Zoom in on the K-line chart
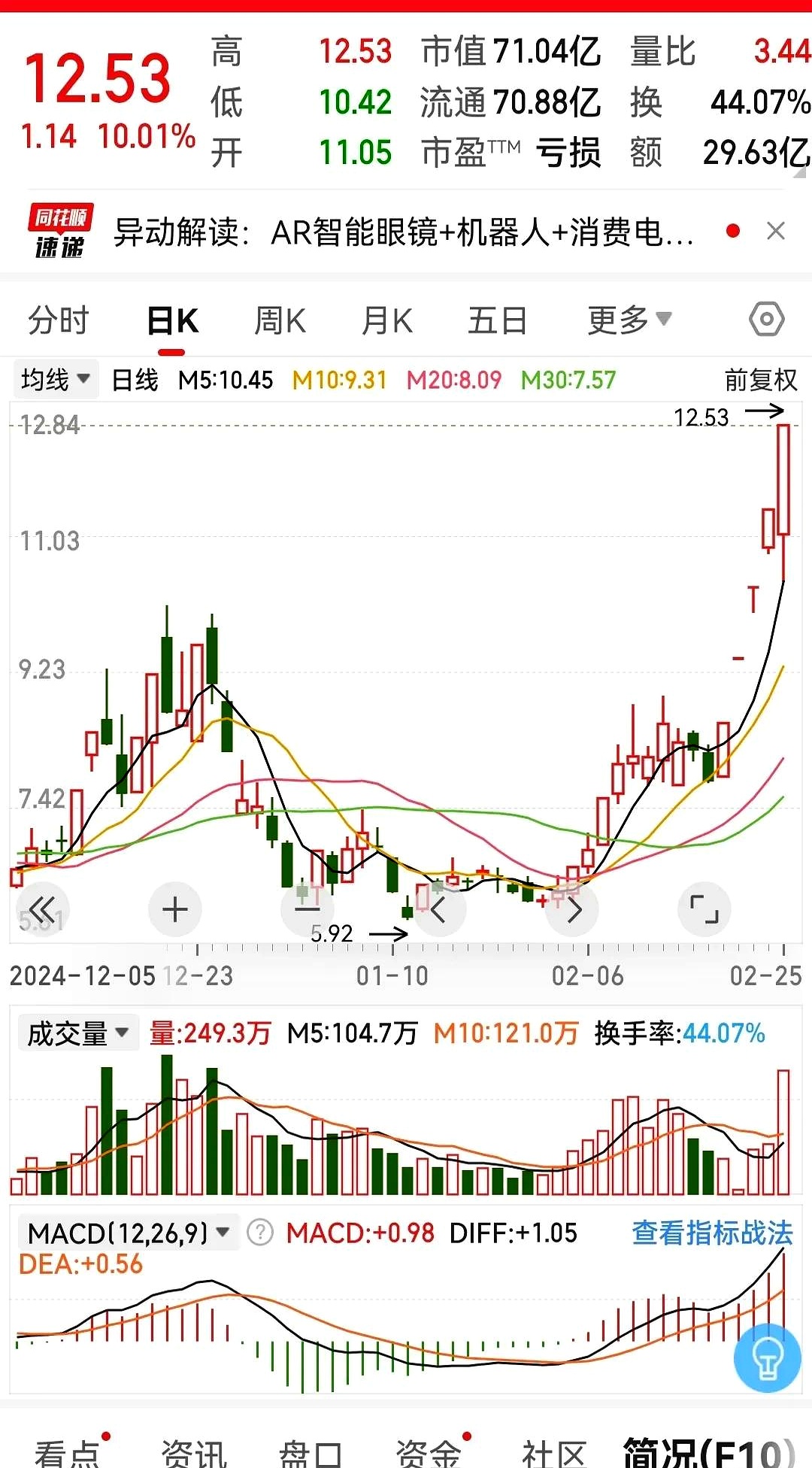The height and width of the screenshot is (1468, 812). (175, 908)
